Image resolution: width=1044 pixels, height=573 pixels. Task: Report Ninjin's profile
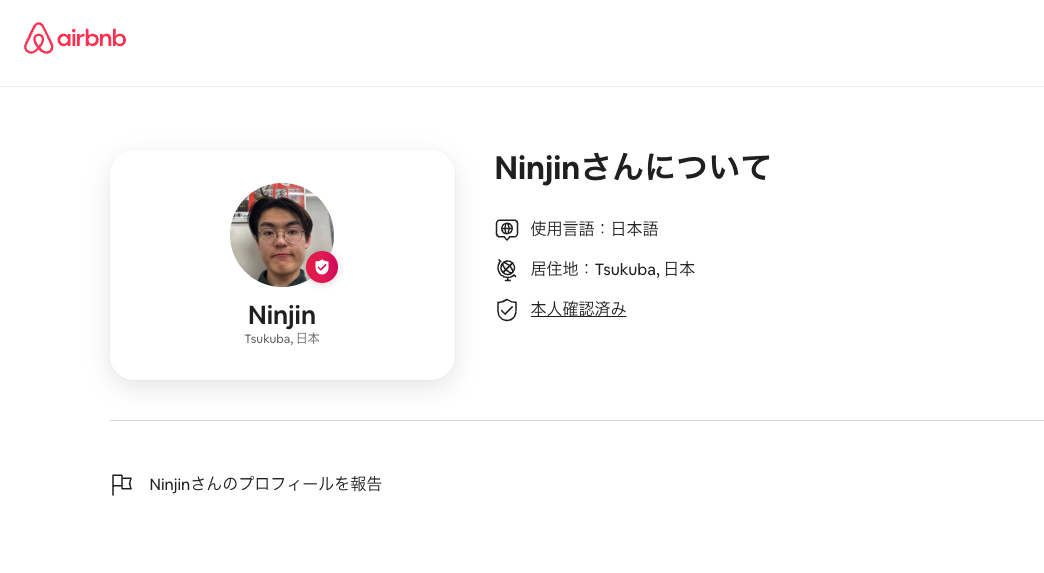[x=265, y=484]
